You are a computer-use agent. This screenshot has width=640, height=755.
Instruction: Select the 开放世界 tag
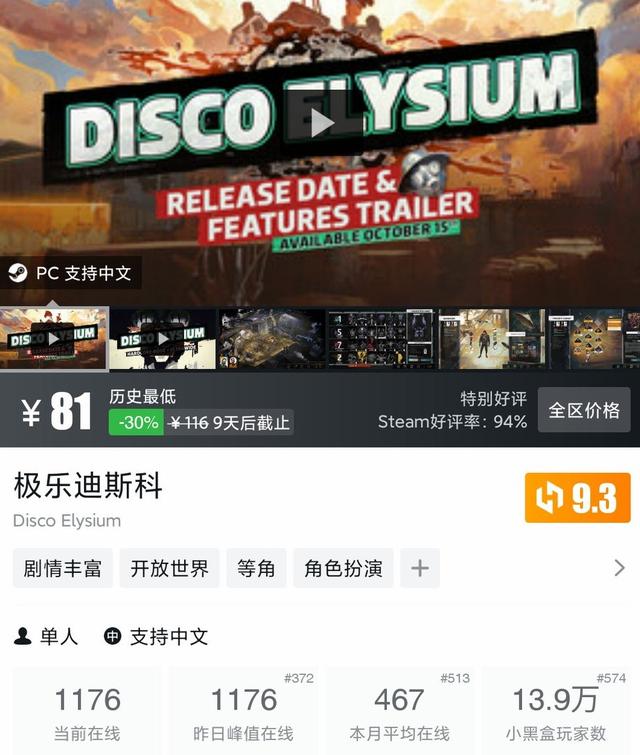click(169, 568)
